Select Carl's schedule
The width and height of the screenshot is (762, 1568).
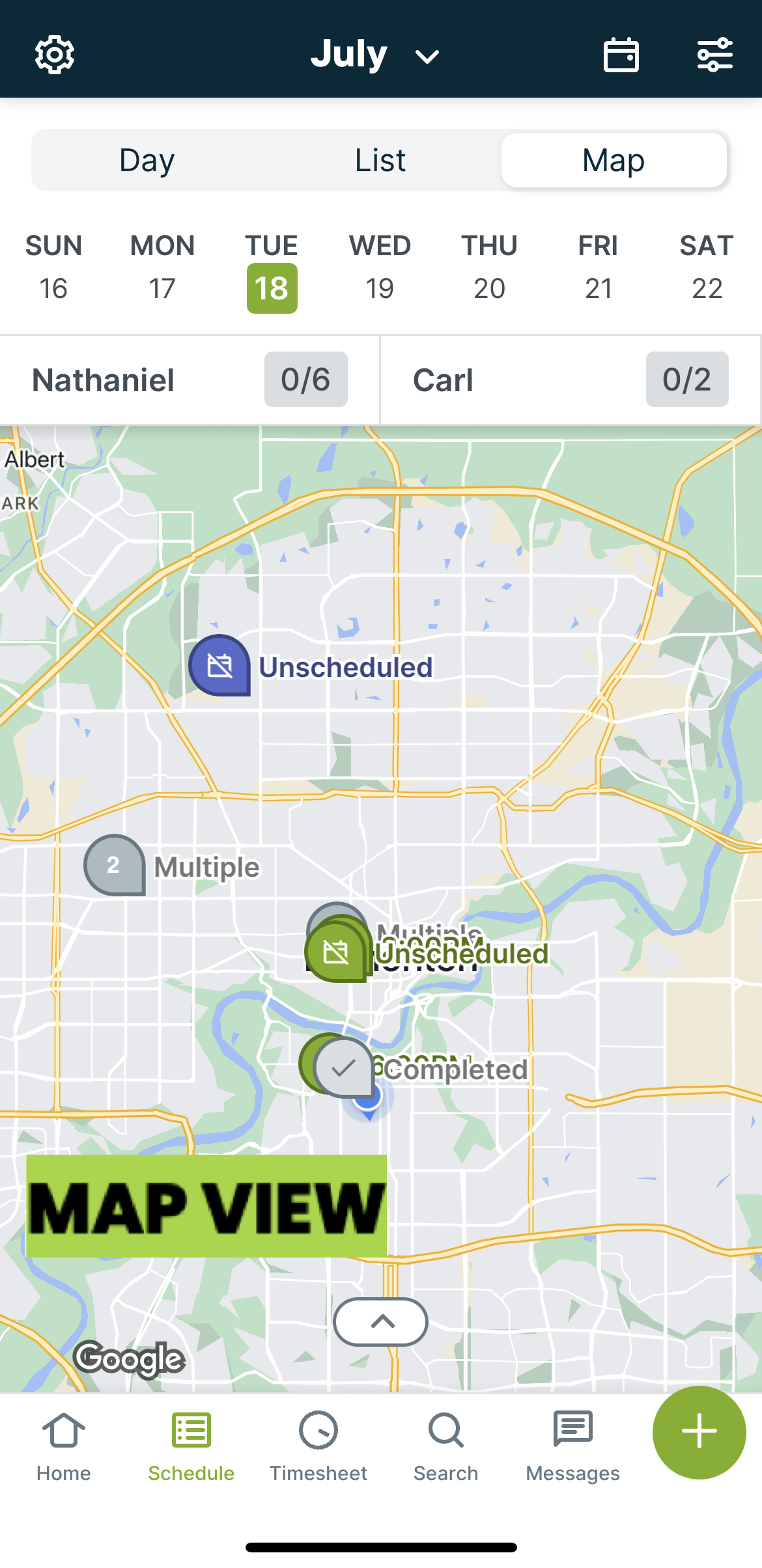570,380
